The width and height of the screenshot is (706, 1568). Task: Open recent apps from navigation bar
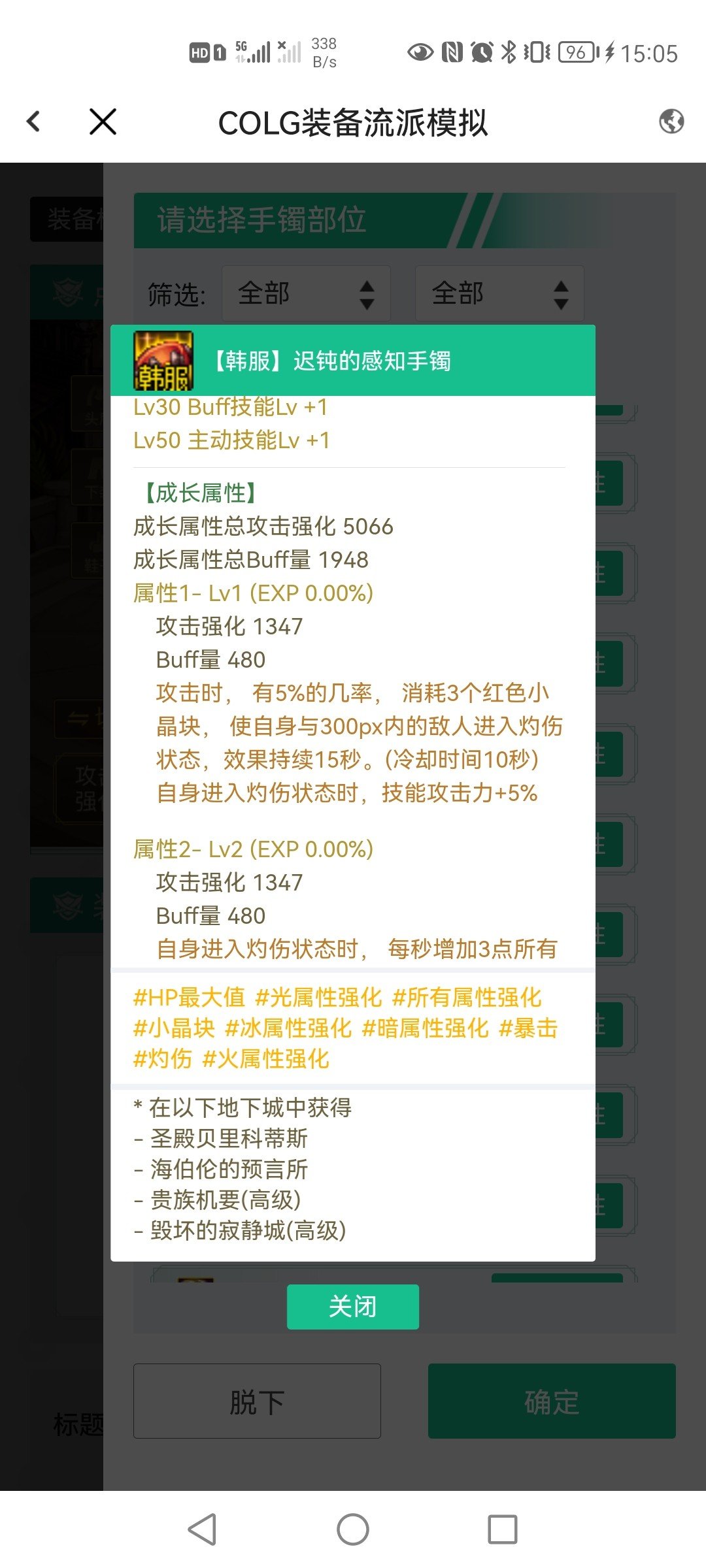pyautogui.click(x=502, y=1529)
